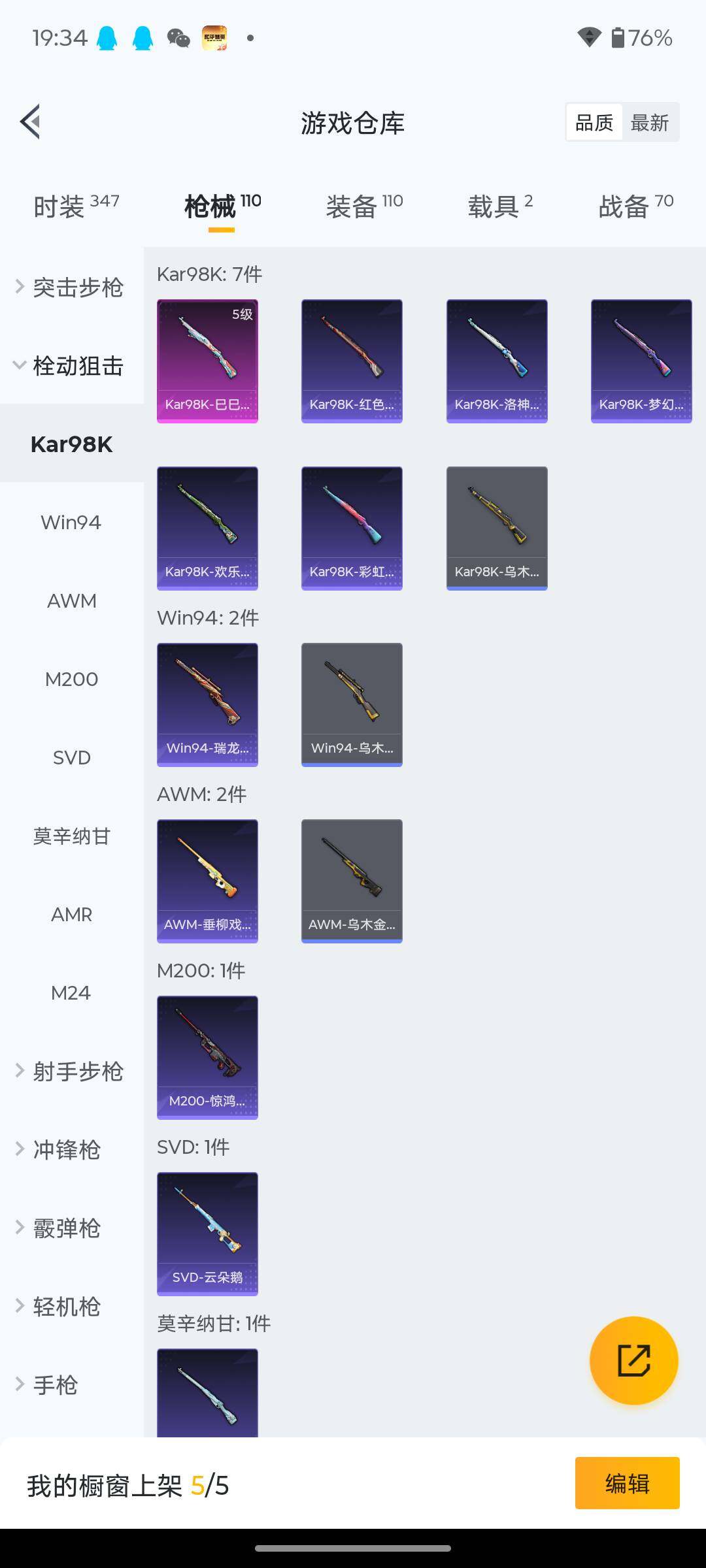Open the 载具 tab
This screenshot has width=706, height=1568.
pos(500,206)
